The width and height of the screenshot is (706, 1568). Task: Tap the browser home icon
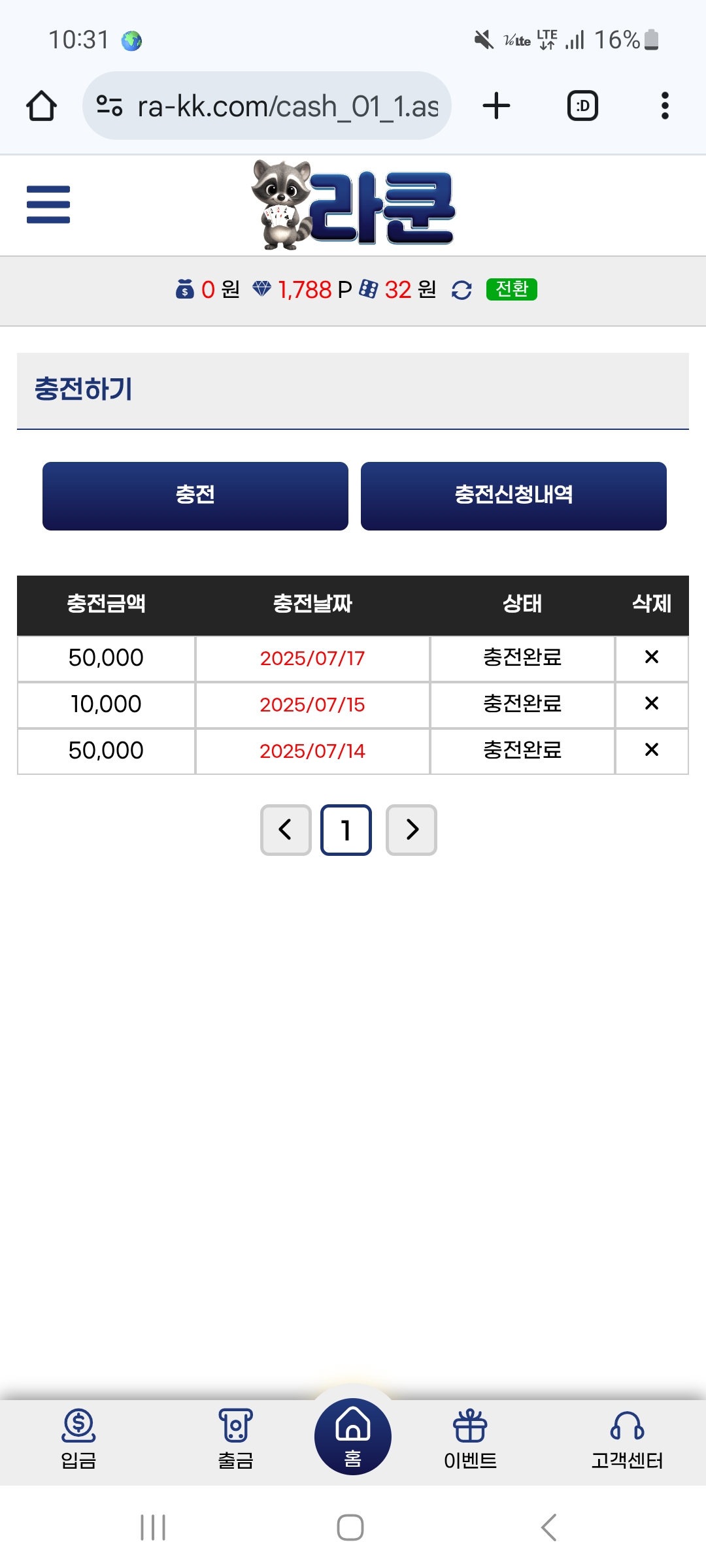coord(41,106)
